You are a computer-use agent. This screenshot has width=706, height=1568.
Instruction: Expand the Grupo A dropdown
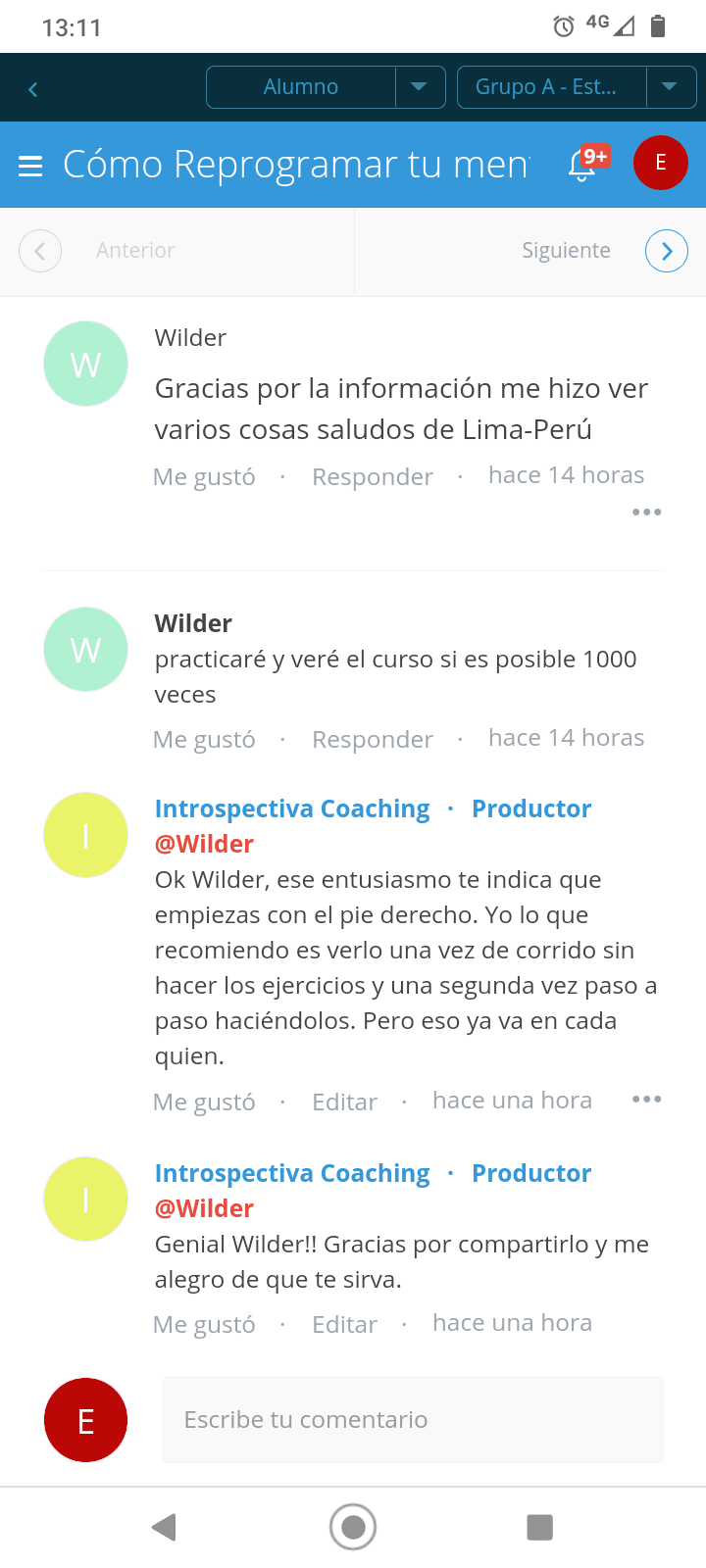[670, 87]
